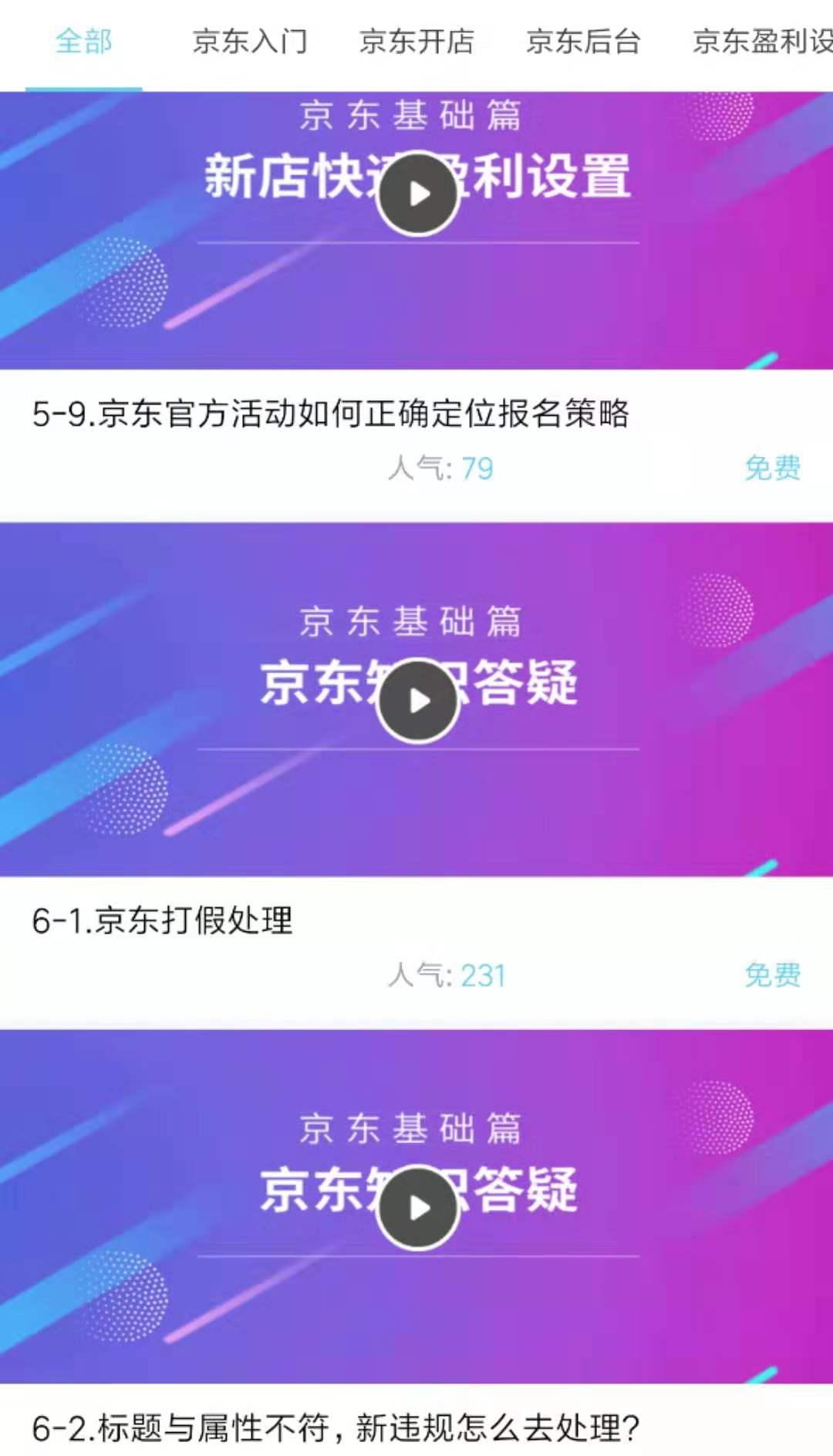
Task: Open the 京东开店 tab
Action: coord(416,42)
